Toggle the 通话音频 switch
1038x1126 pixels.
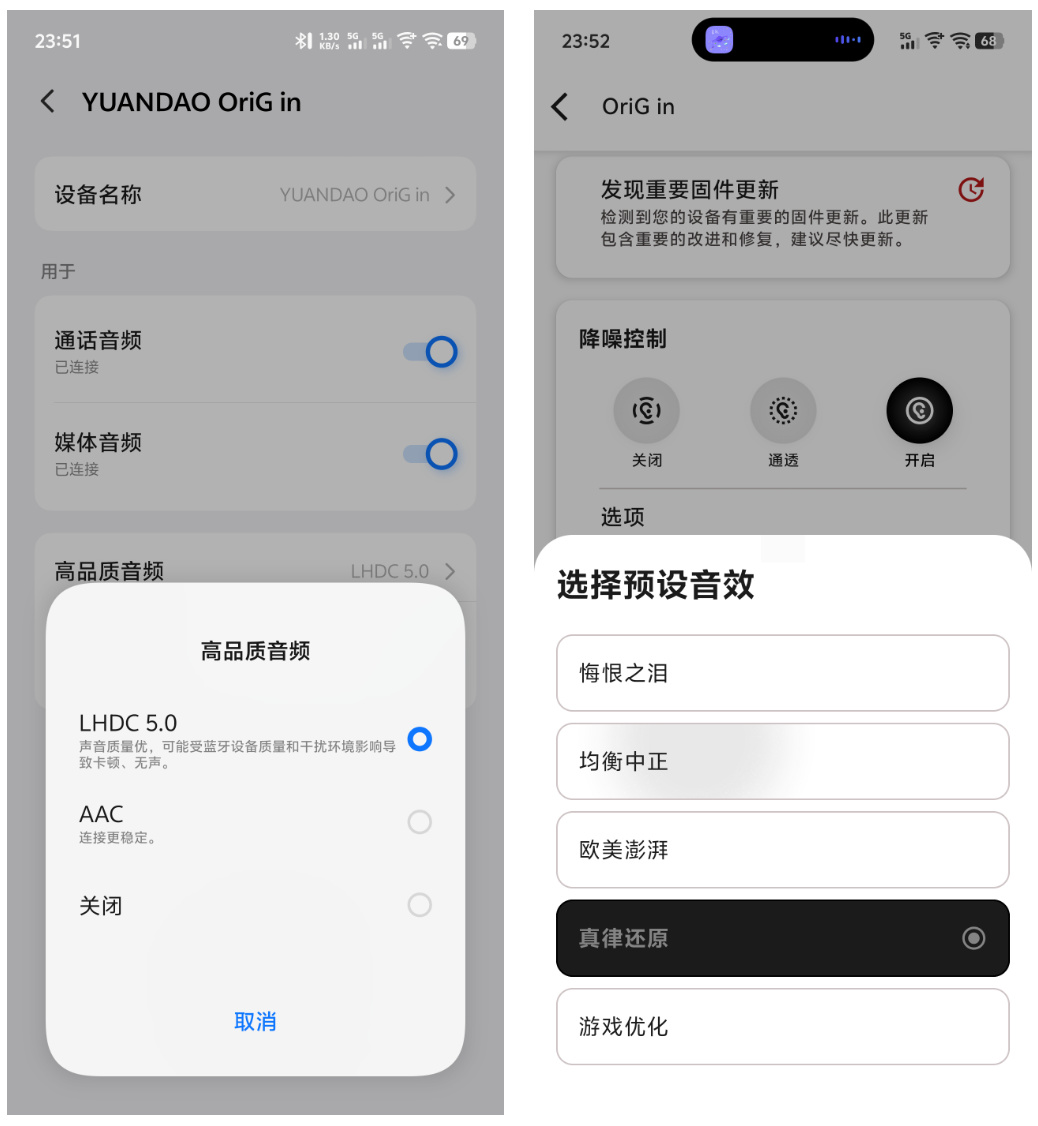click(x=431, y=352)
